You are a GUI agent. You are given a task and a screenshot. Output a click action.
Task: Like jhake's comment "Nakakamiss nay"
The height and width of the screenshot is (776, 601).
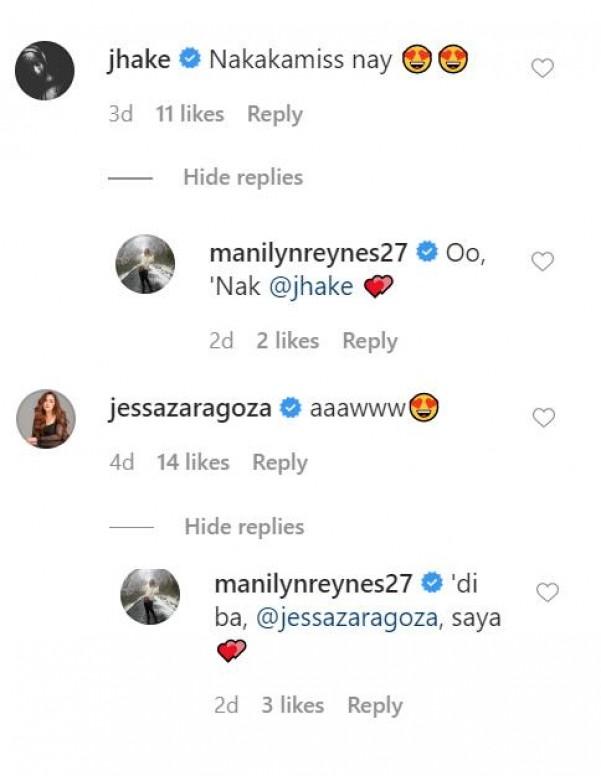542,68
